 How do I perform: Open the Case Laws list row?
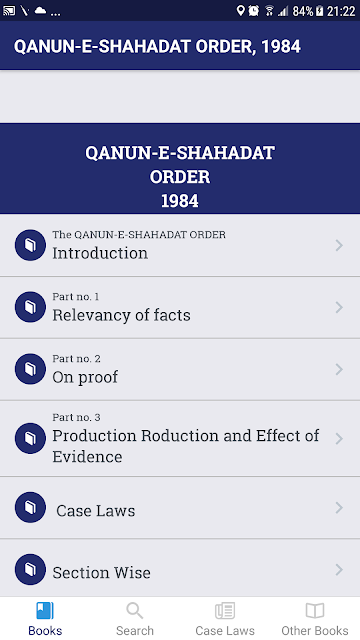(x=180, y=508)
